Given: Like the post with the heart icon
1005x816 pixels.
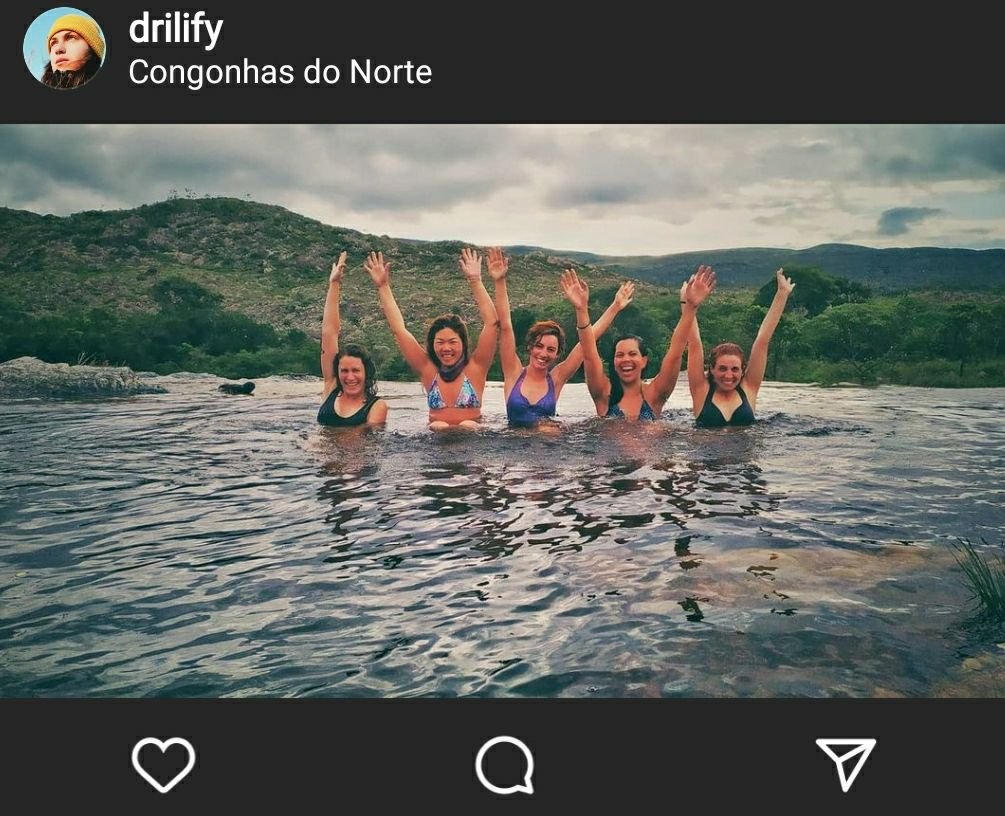Looking at the screenshot, I should pos(163,765).
